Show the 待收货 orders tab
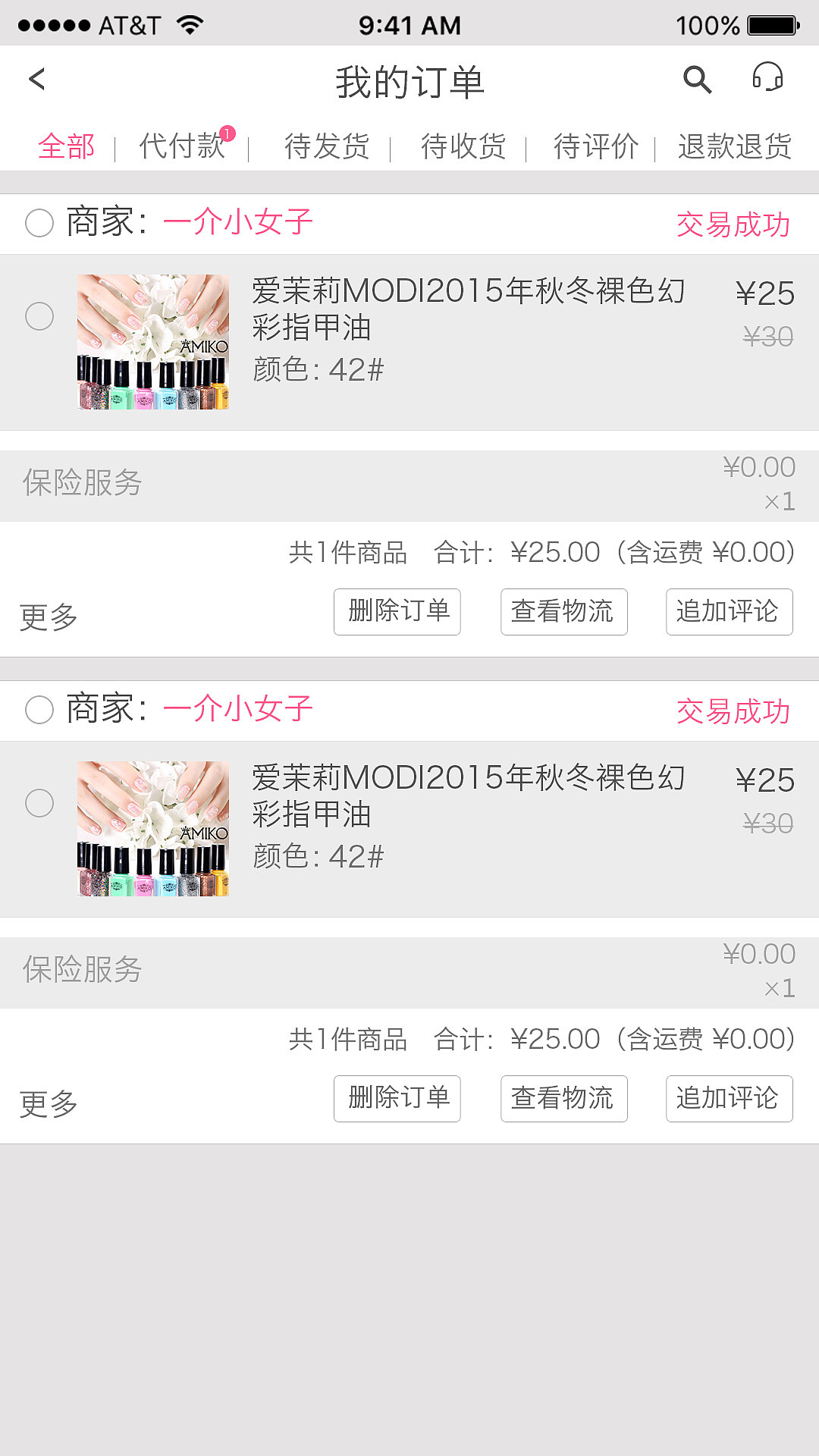The image size is (819, 1456). 463,146
